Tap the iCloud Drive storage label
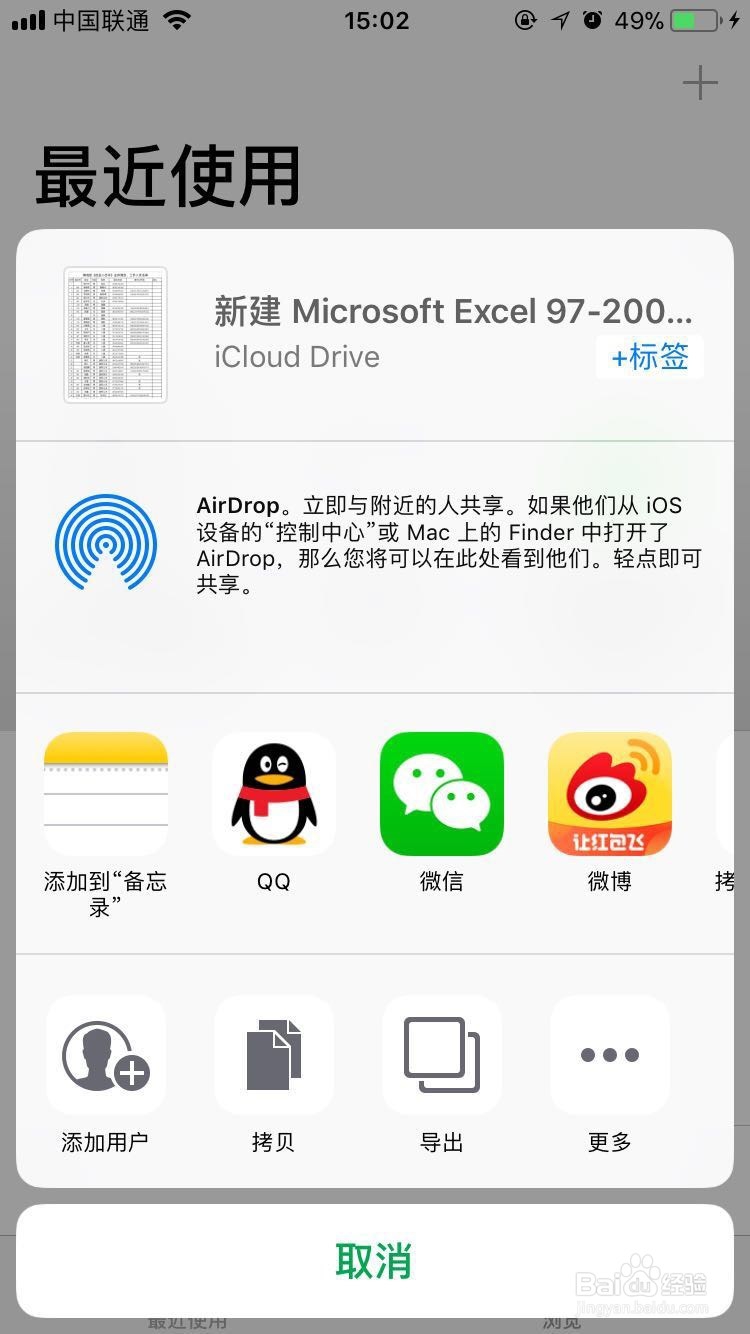 coord(296,357)
